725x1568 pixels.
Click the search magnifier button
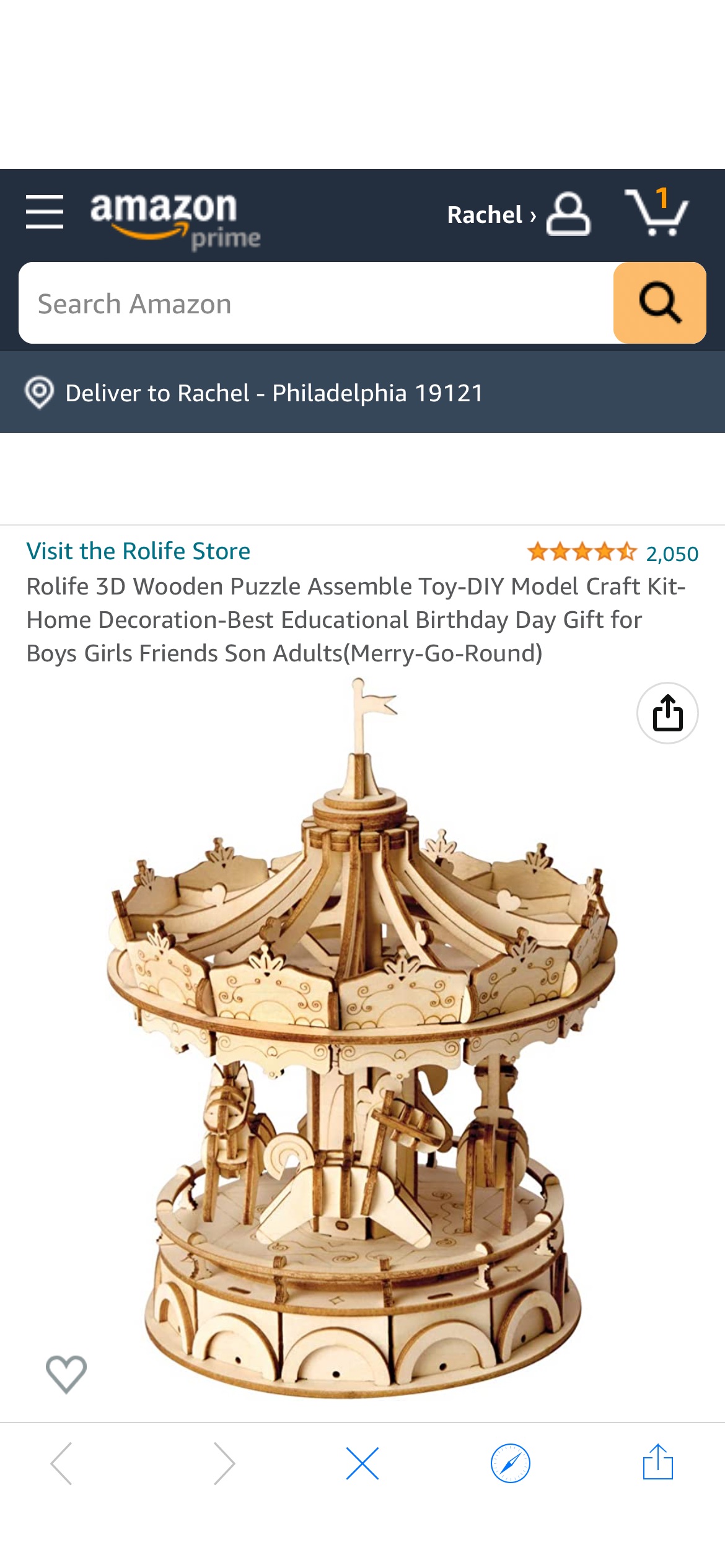pyautogui.click(x=659, y=303)
